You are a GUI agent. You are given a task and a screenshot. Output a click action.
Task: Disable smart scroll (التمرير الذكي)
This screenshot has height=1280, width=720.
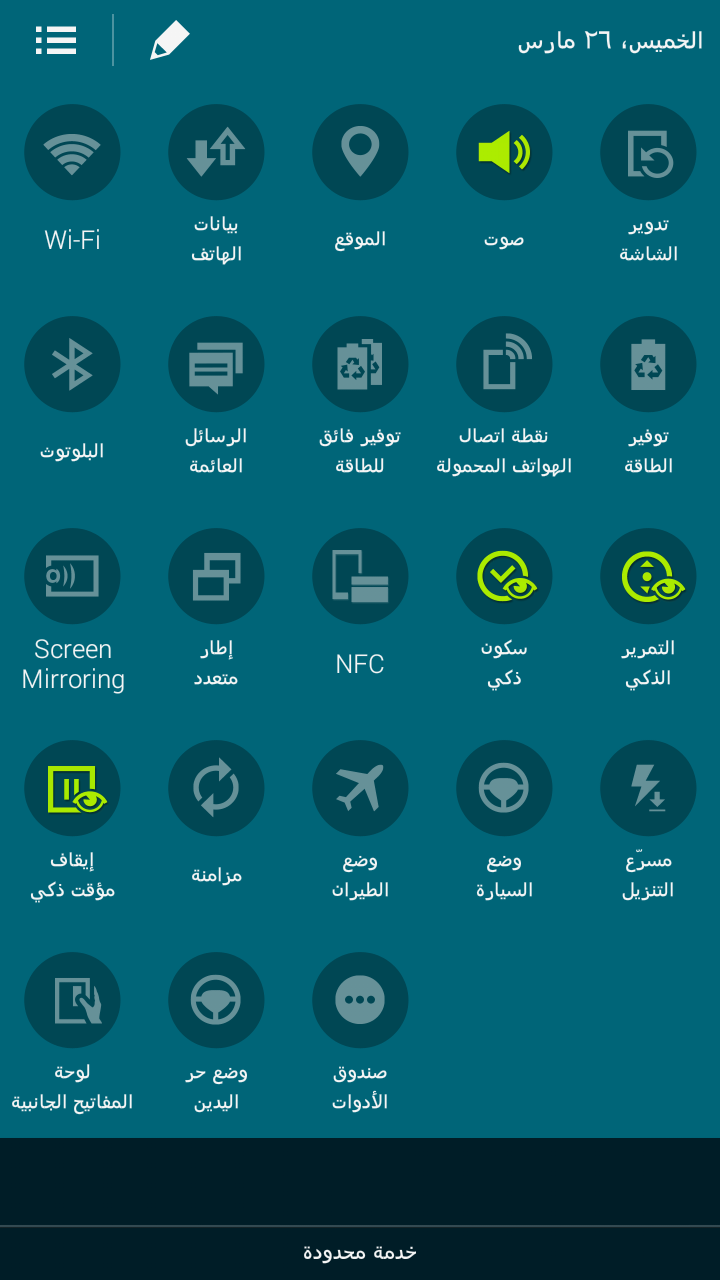pyautogui.click(x=648, y=576)
